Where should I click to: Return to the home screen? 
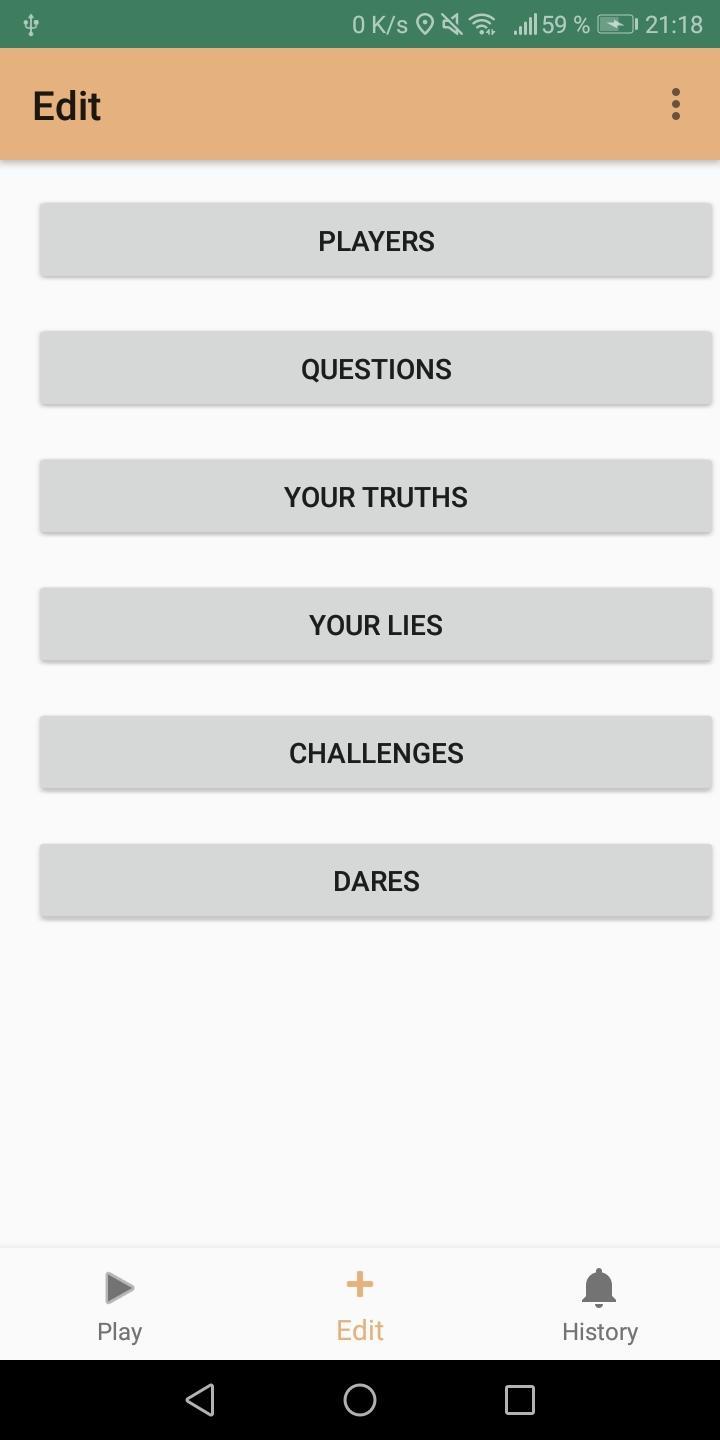[360, 1399]
